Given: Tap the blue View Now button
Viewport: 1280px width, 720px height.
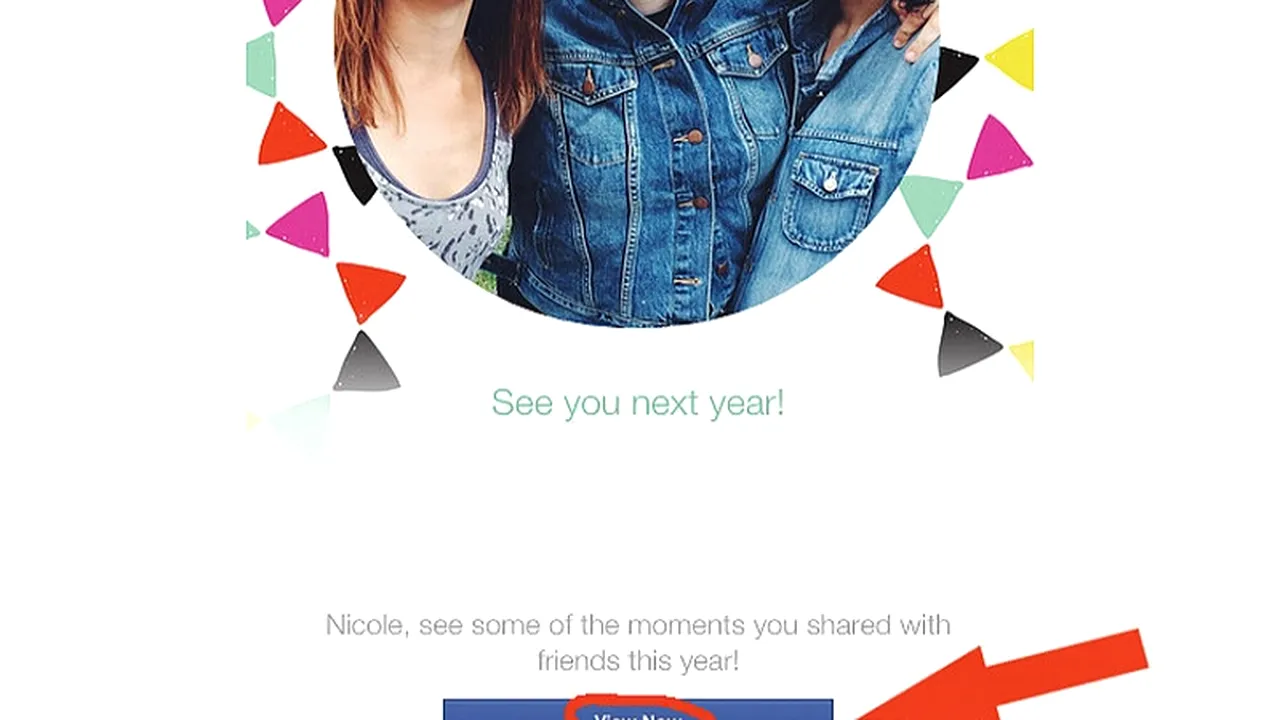Looking at the screenshot, I should [x=637, y=711].
